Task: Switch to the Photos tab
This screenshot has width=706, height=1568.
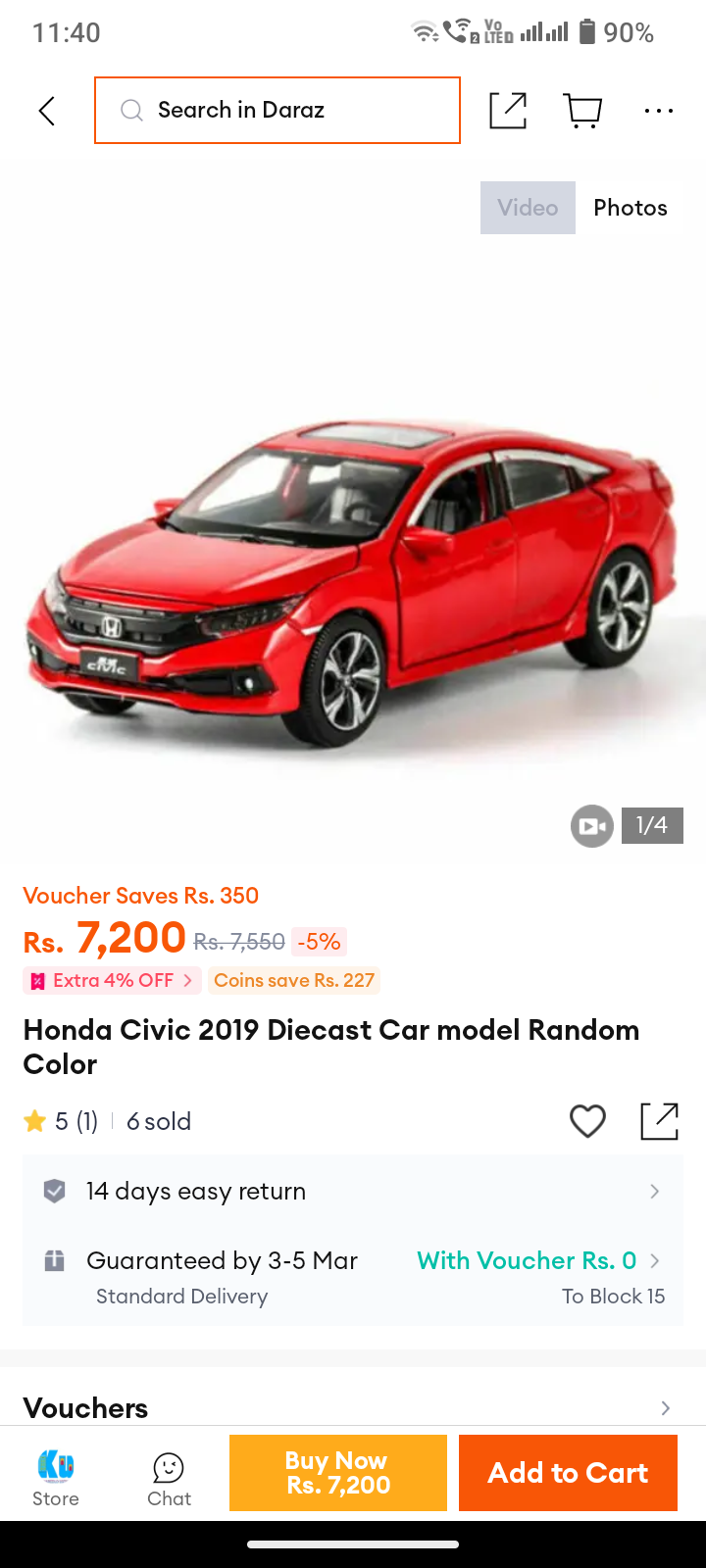Action: pos(630,208)
